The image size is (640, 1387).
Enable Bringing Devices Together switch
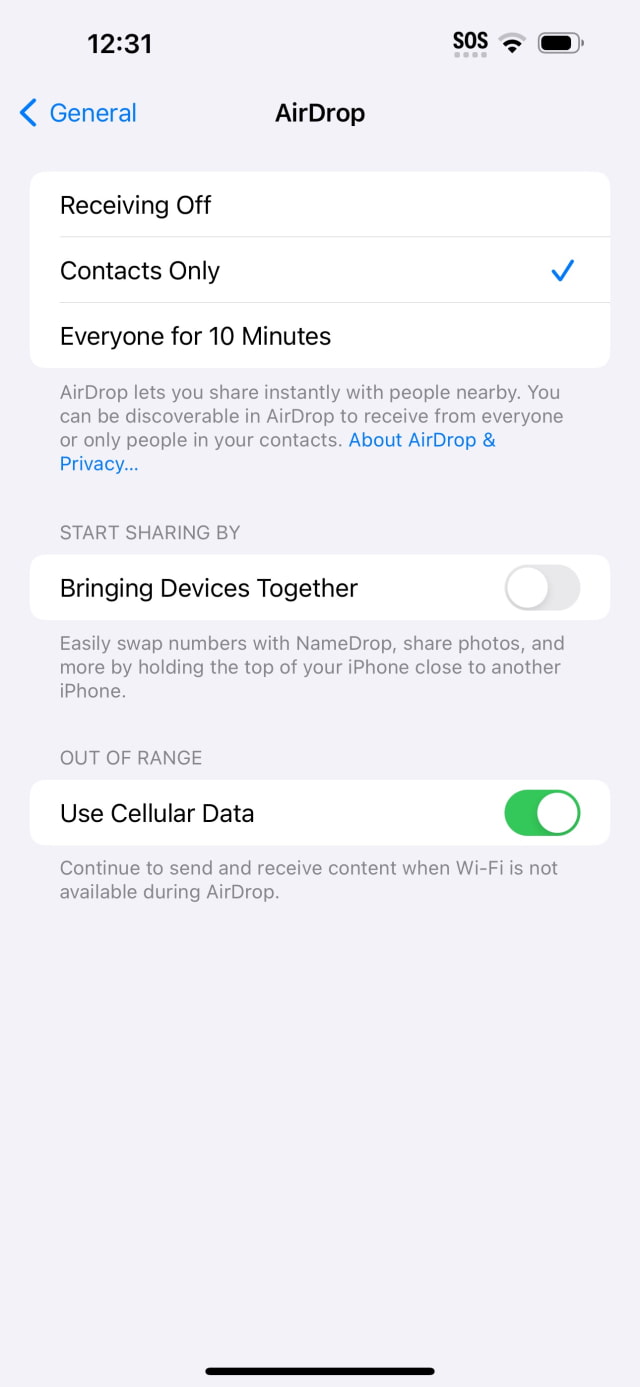pyautogui.click(x=542, y=588)
